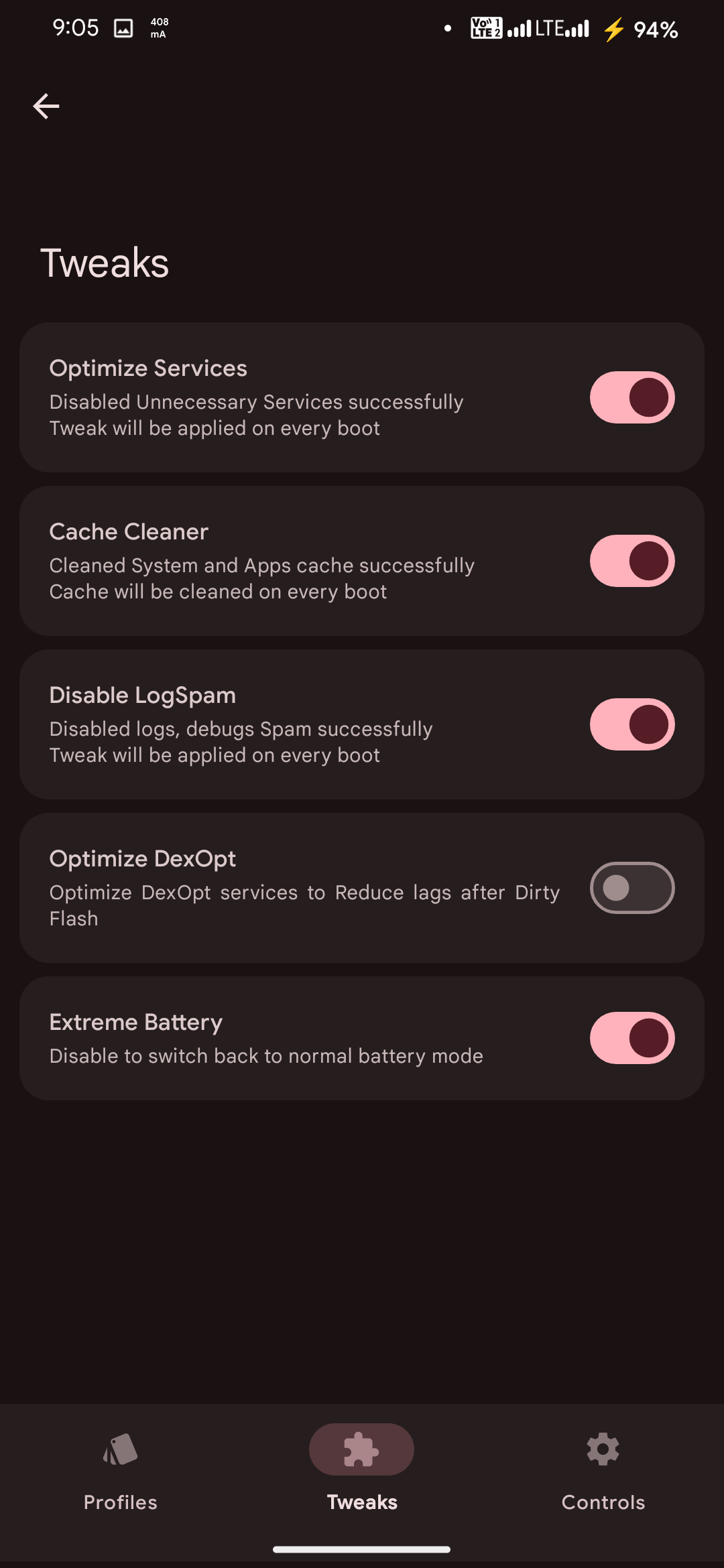The image size is (724, 1568).
Task: Enable the Optimize DexOpt toggle
Action: pyautogui.click(x=631, y=888)
